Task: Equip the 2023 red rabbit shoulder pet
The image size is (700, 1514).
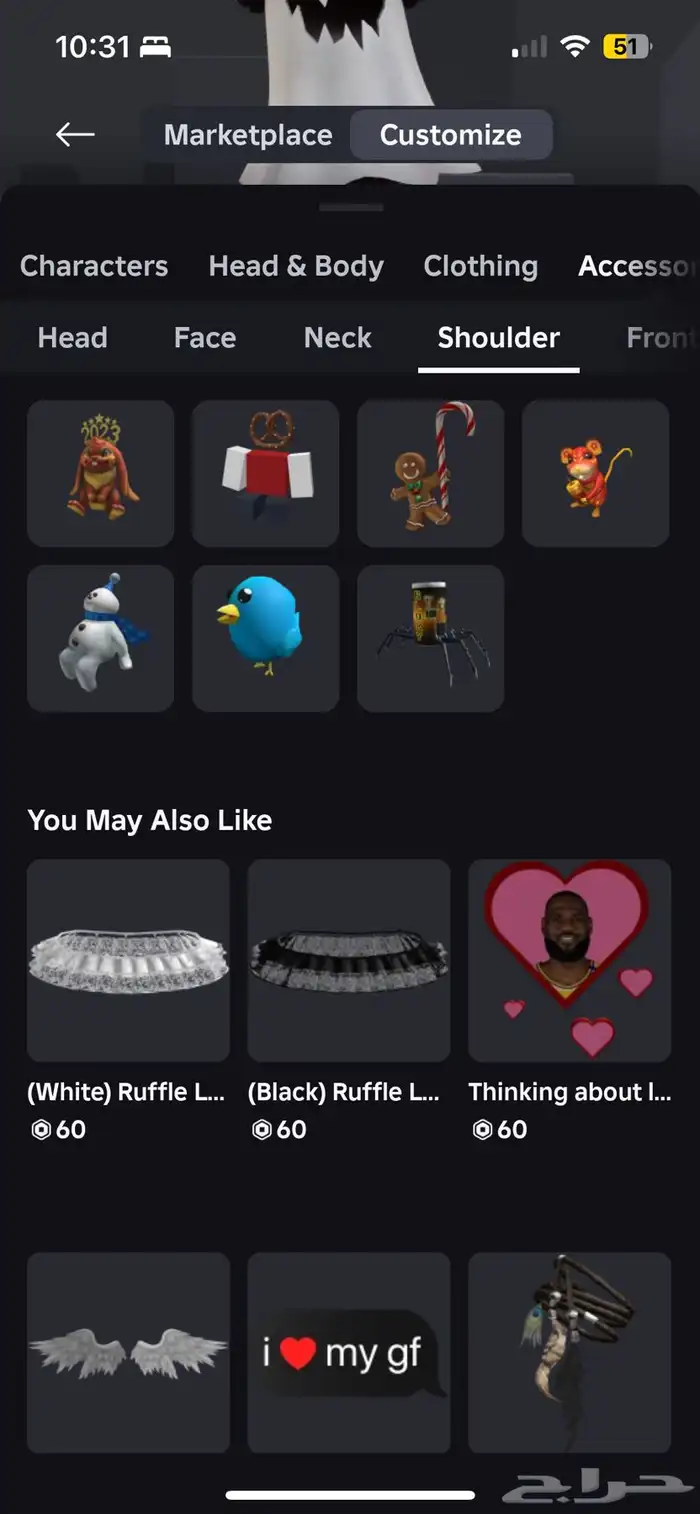Action: point(101,473)
